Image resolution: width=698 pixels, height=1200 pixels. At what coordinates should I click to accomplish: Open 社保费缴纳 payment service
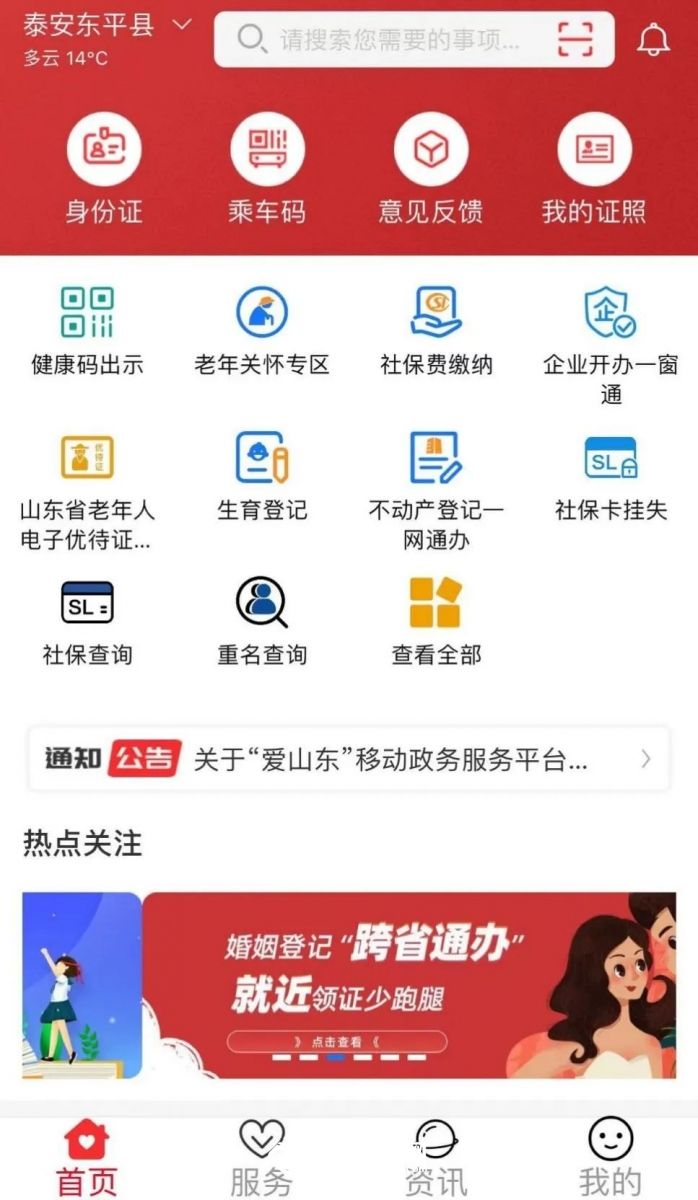436,331
